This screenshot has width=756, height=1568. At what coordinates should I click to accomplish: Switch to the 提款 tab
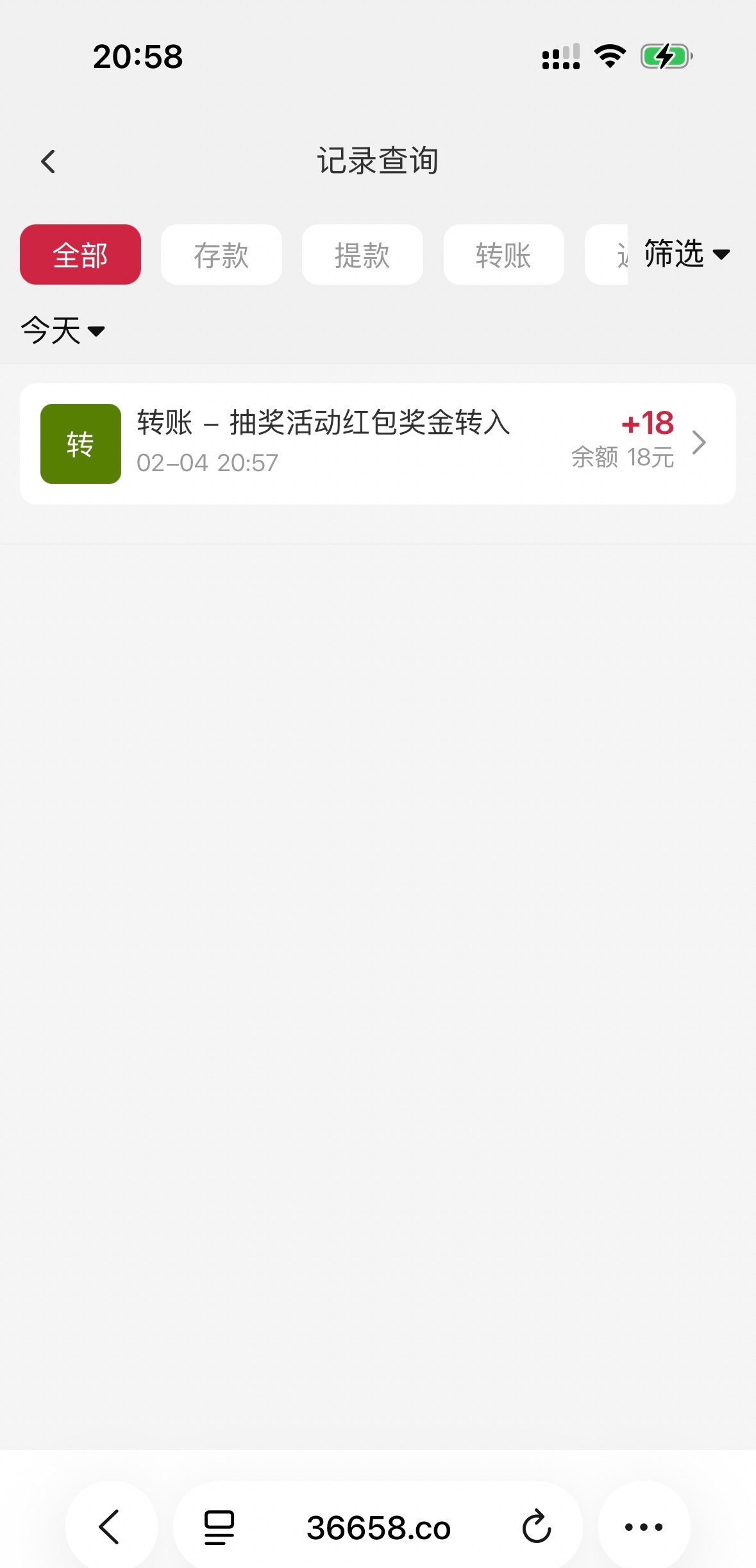(362, 254)
